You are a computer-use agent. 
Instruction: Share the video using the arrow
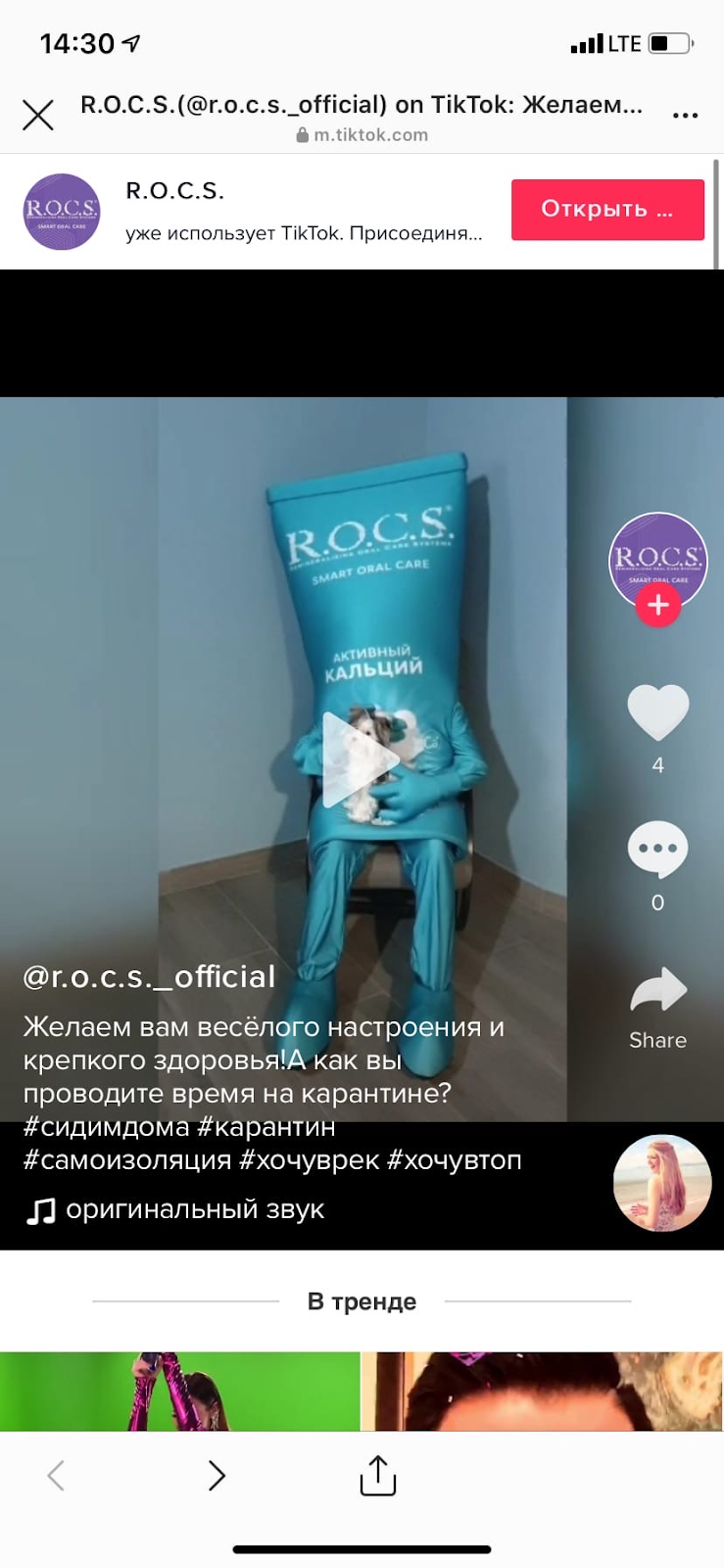point(657,992)
